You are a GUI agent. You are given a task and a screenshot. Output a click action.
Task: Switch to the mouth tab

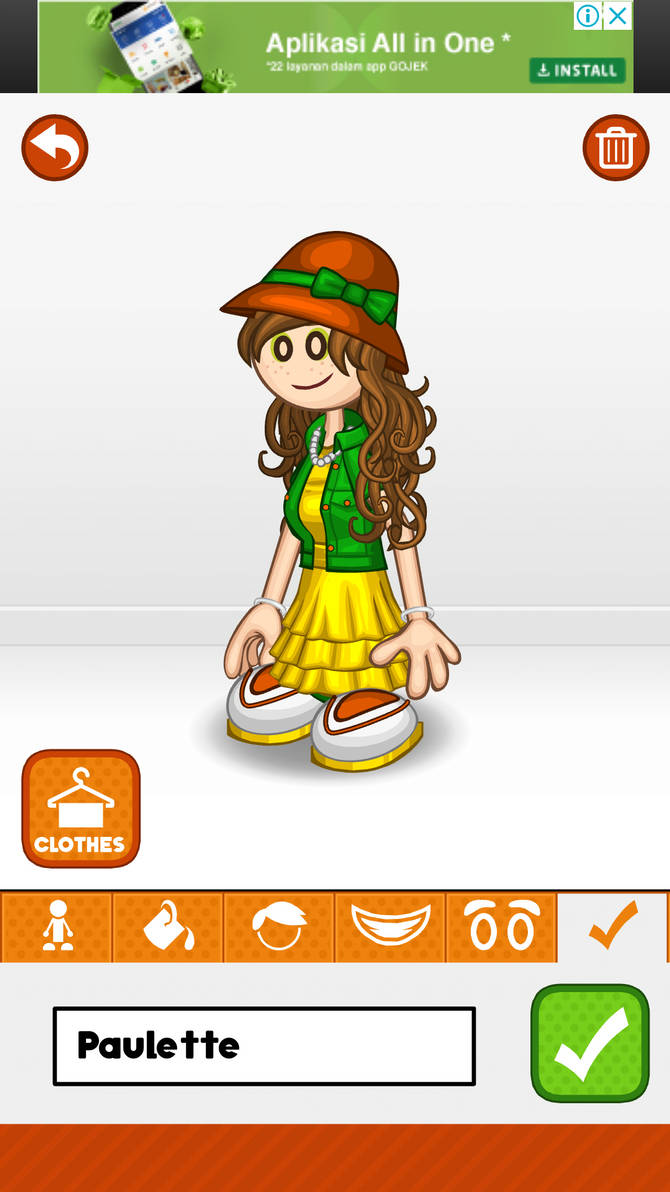point(390,926)
